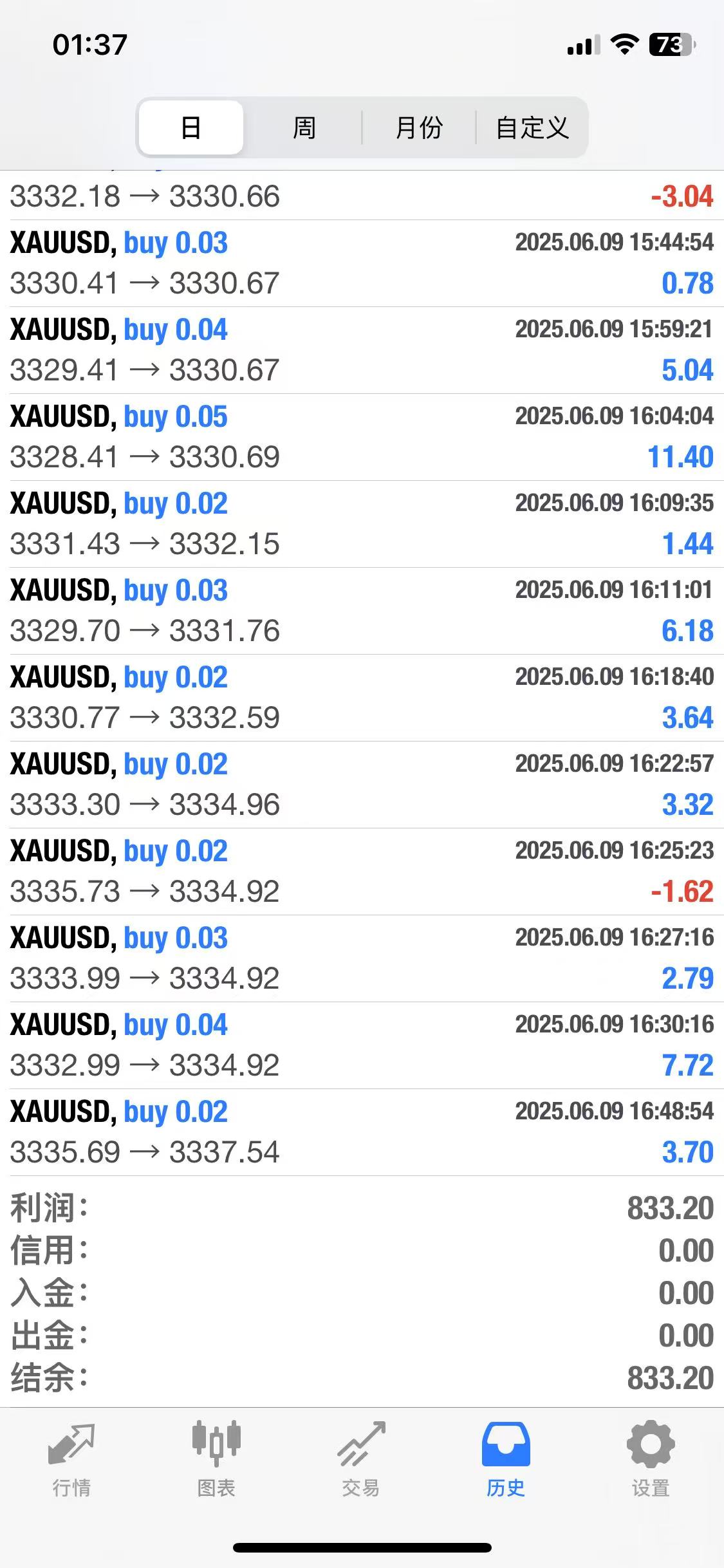Switch to the 日 (day) period tab

(x=191, y=127)
